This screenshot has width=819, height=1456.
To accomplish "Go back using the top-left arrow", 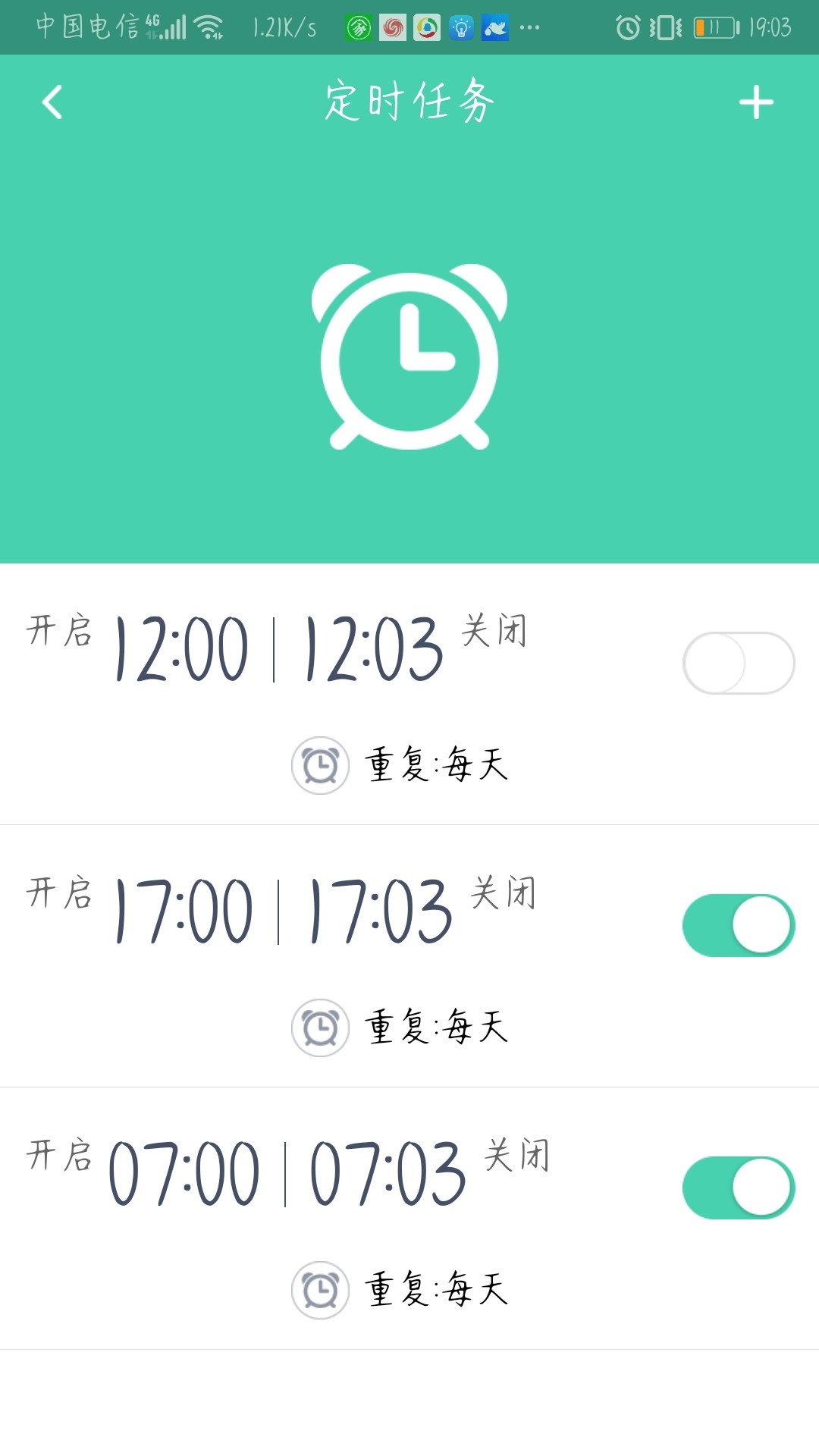I will click(52, 102).
